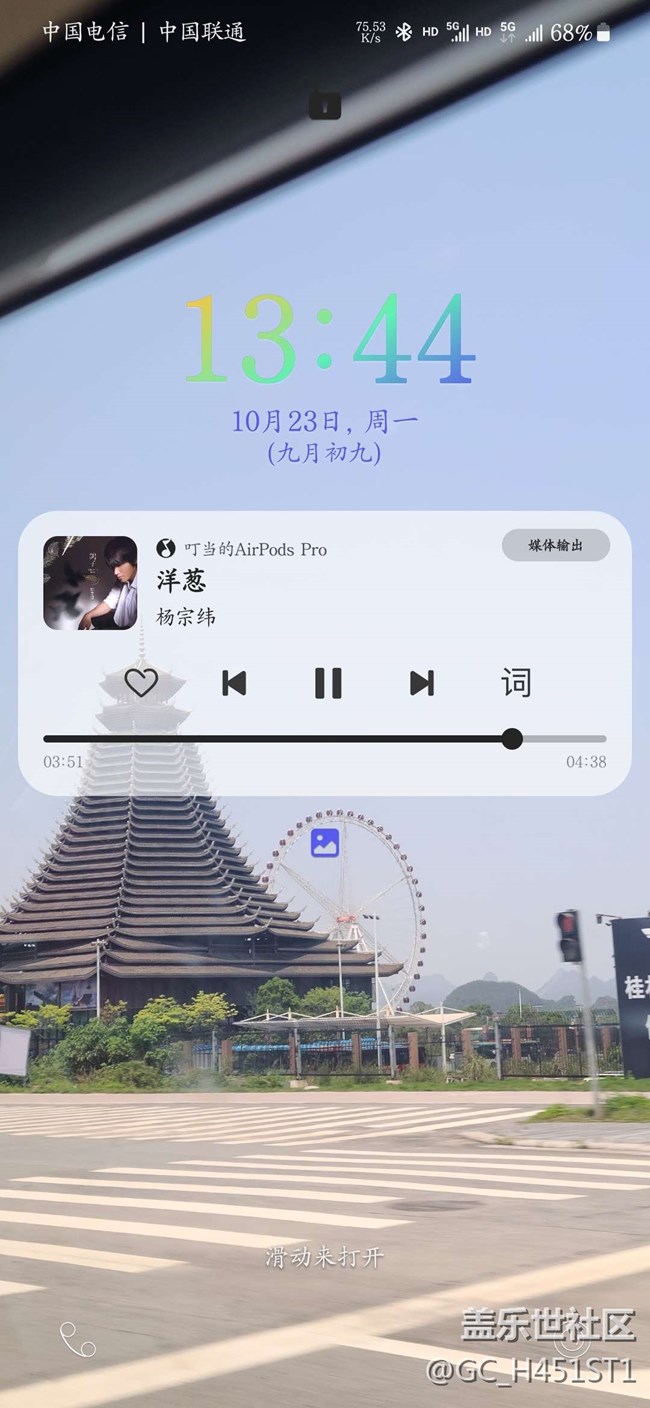This screenshot has height=1408, width=650.
Task: Open the 媒体输出 output selector
Action: point(555,545)
